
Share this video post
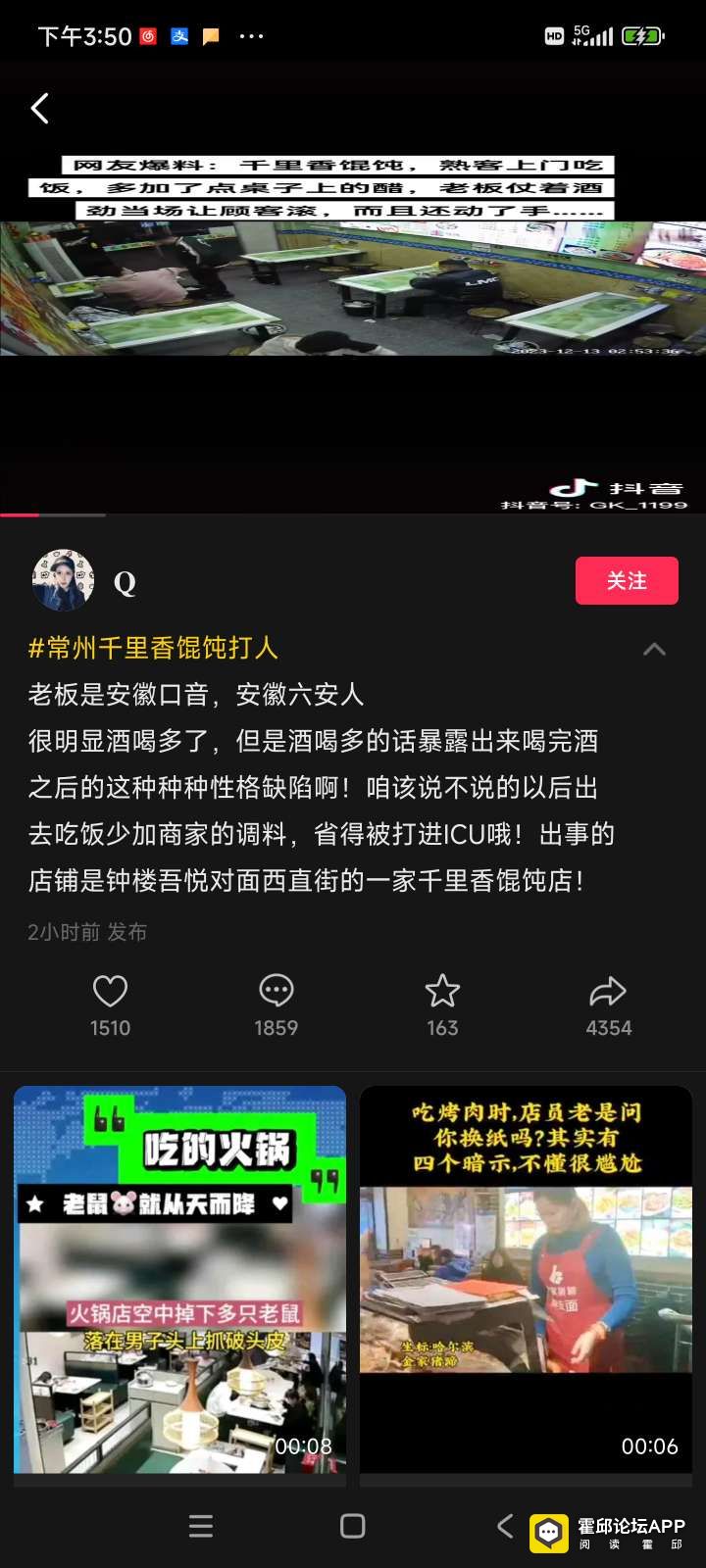(x=608, y=992)
